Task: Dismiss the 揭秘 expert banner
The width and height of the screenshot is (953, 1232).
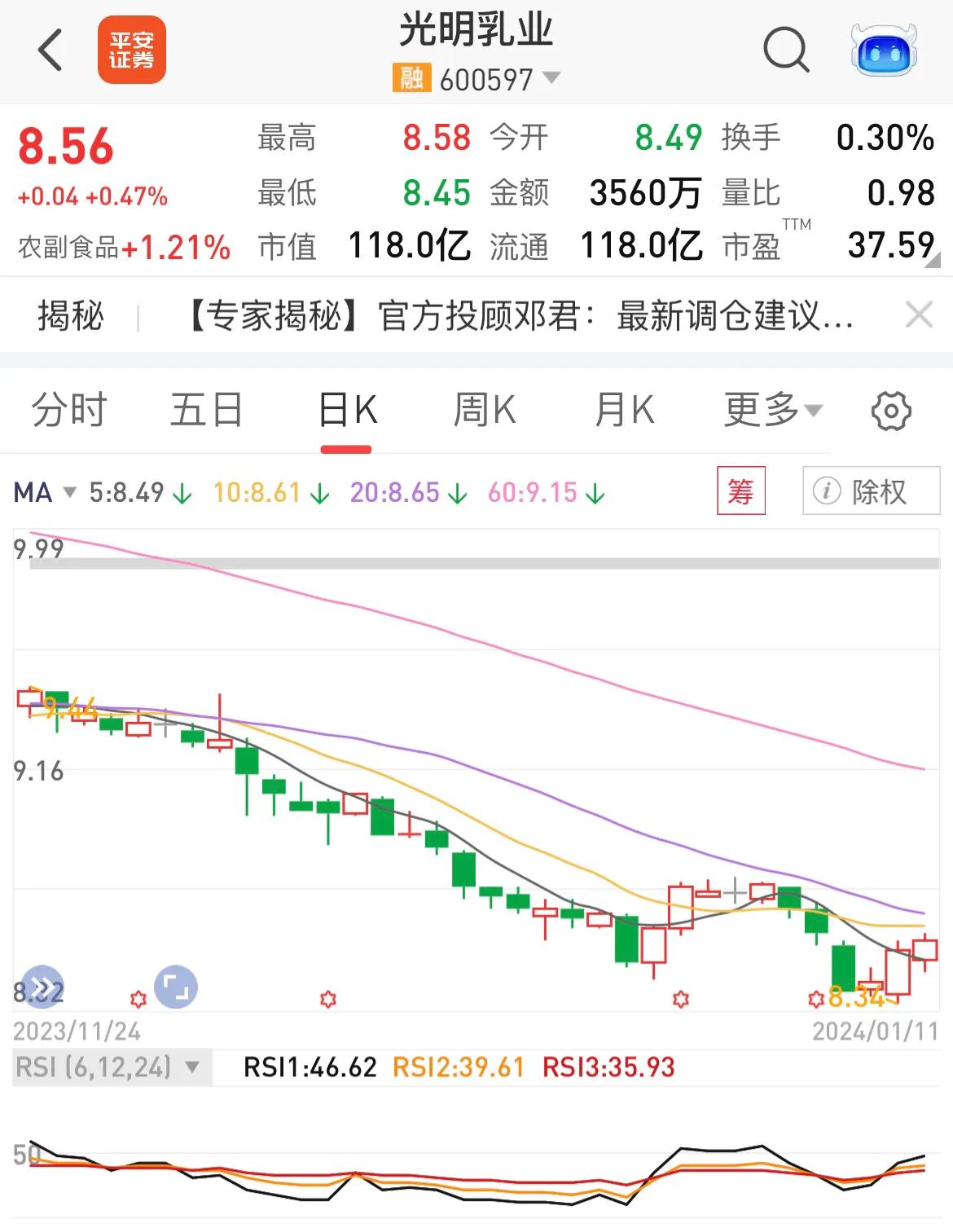Action: 919,315
